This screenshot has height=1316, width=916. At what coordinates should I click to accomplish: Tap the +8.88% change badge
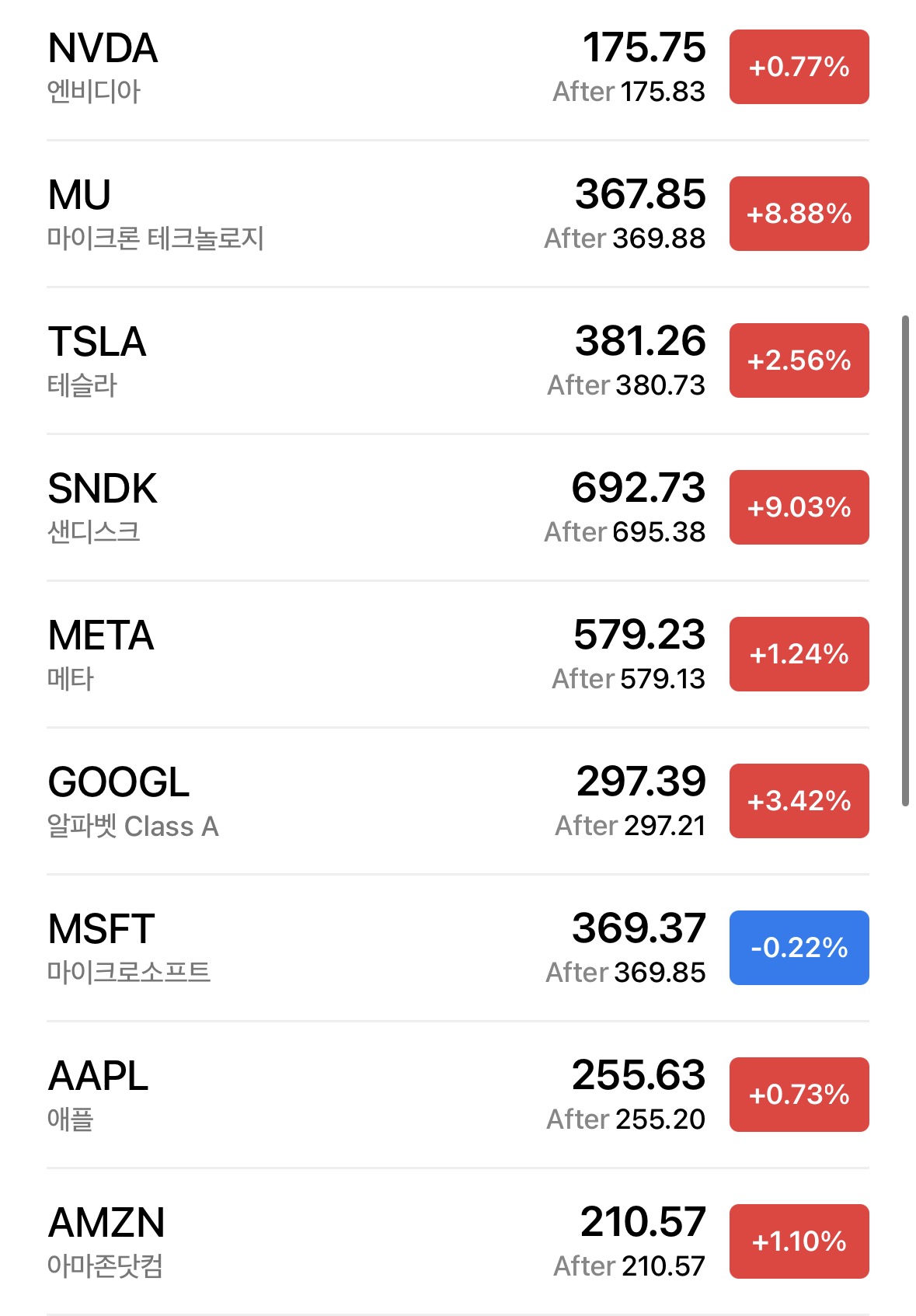799,214
